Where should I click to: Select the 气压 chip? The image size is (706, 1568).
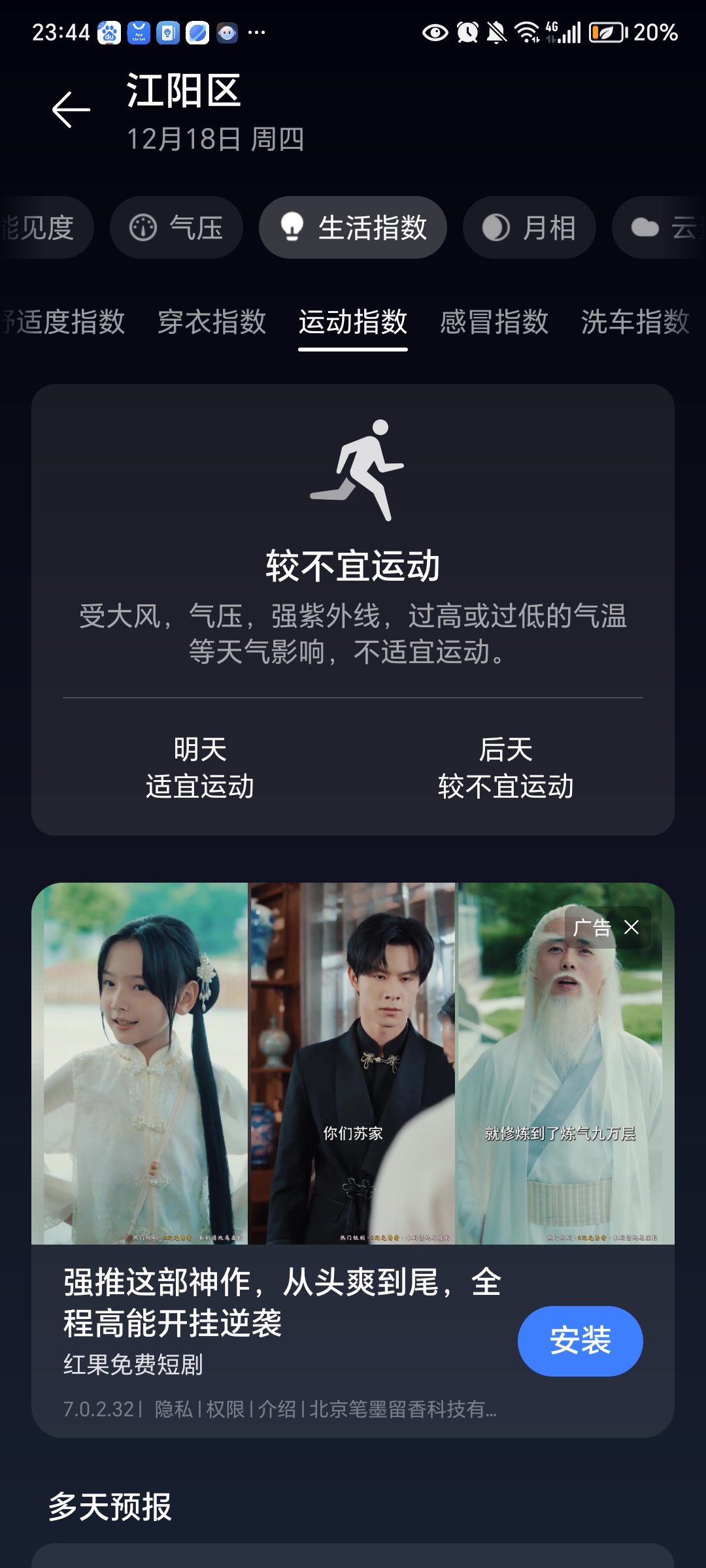pyautogui.click(x=176, y=227)
